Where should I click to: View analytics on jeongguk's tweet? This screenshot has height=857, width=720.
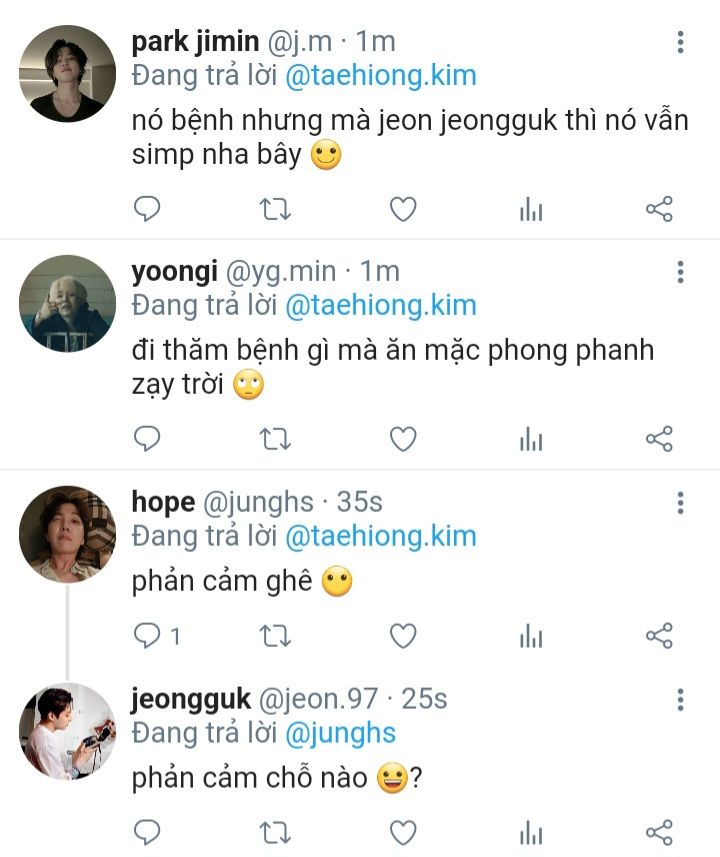531,832
